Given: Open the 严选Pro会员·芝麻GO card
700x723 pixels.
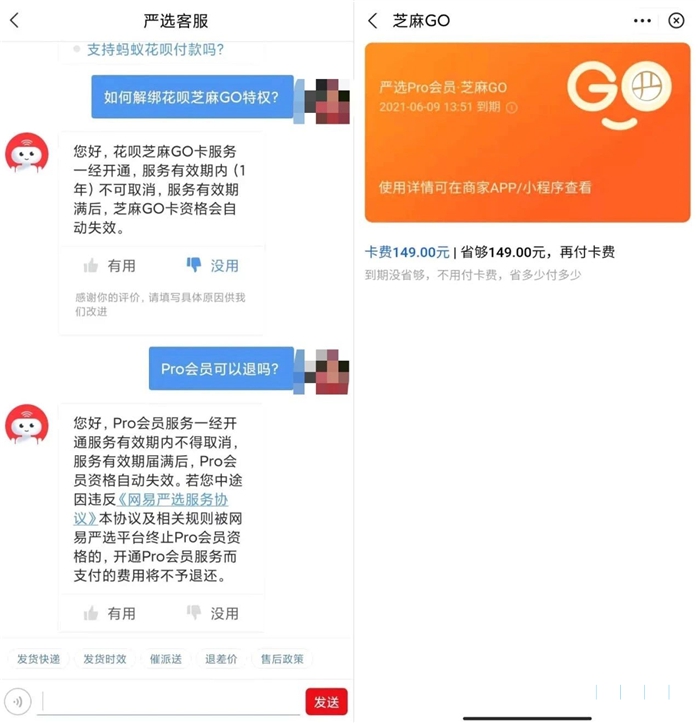Looking at the screenshot, I should pyautogui.click(x=527, y=132).
